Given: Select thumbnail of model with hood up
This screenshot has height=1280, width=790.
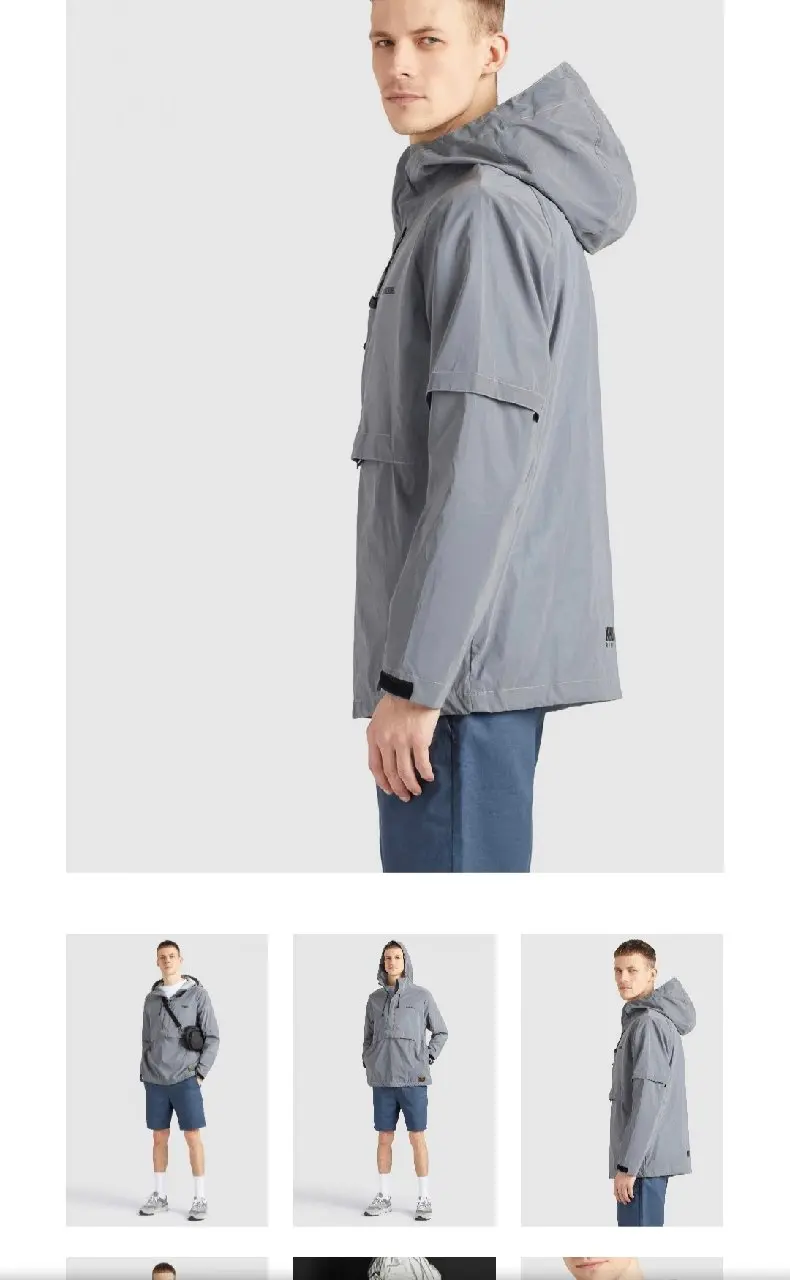Looking at the screenshot, I should tap(394, 1079).
